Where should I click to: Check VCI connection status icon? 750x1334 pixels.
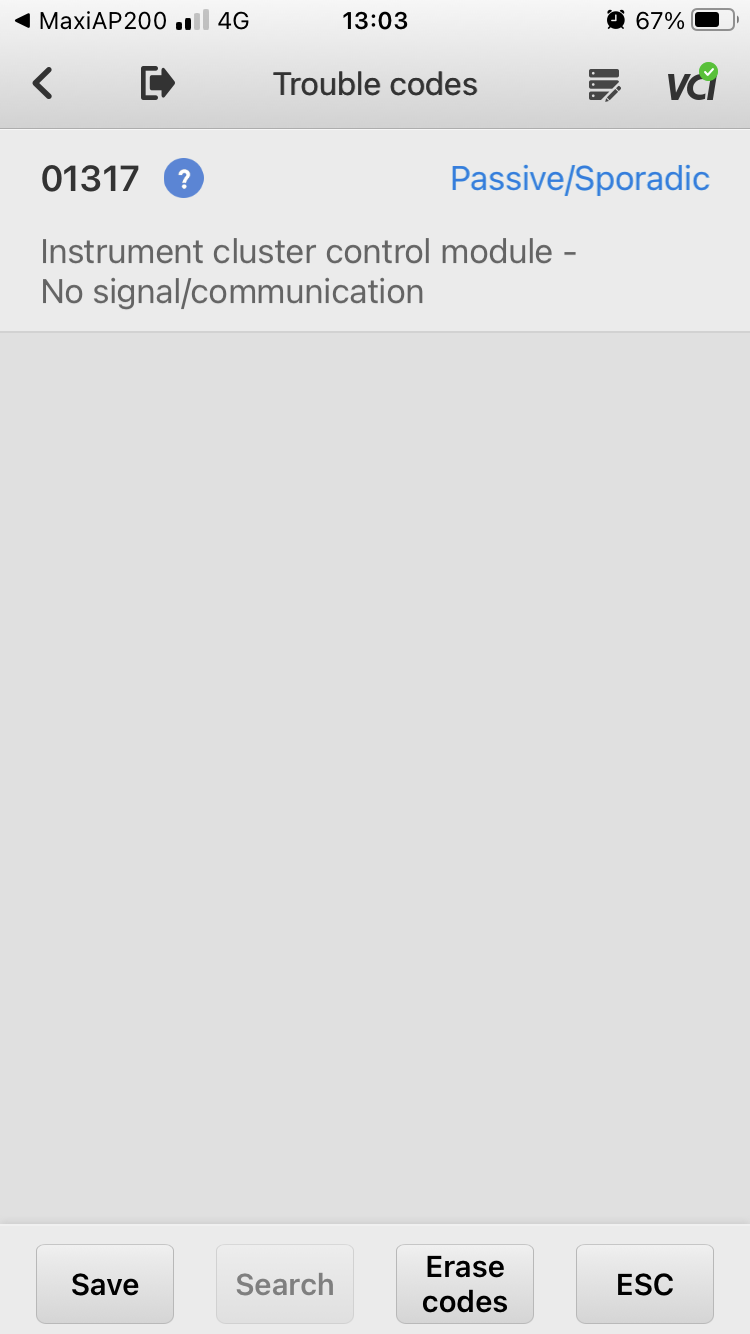692,84
